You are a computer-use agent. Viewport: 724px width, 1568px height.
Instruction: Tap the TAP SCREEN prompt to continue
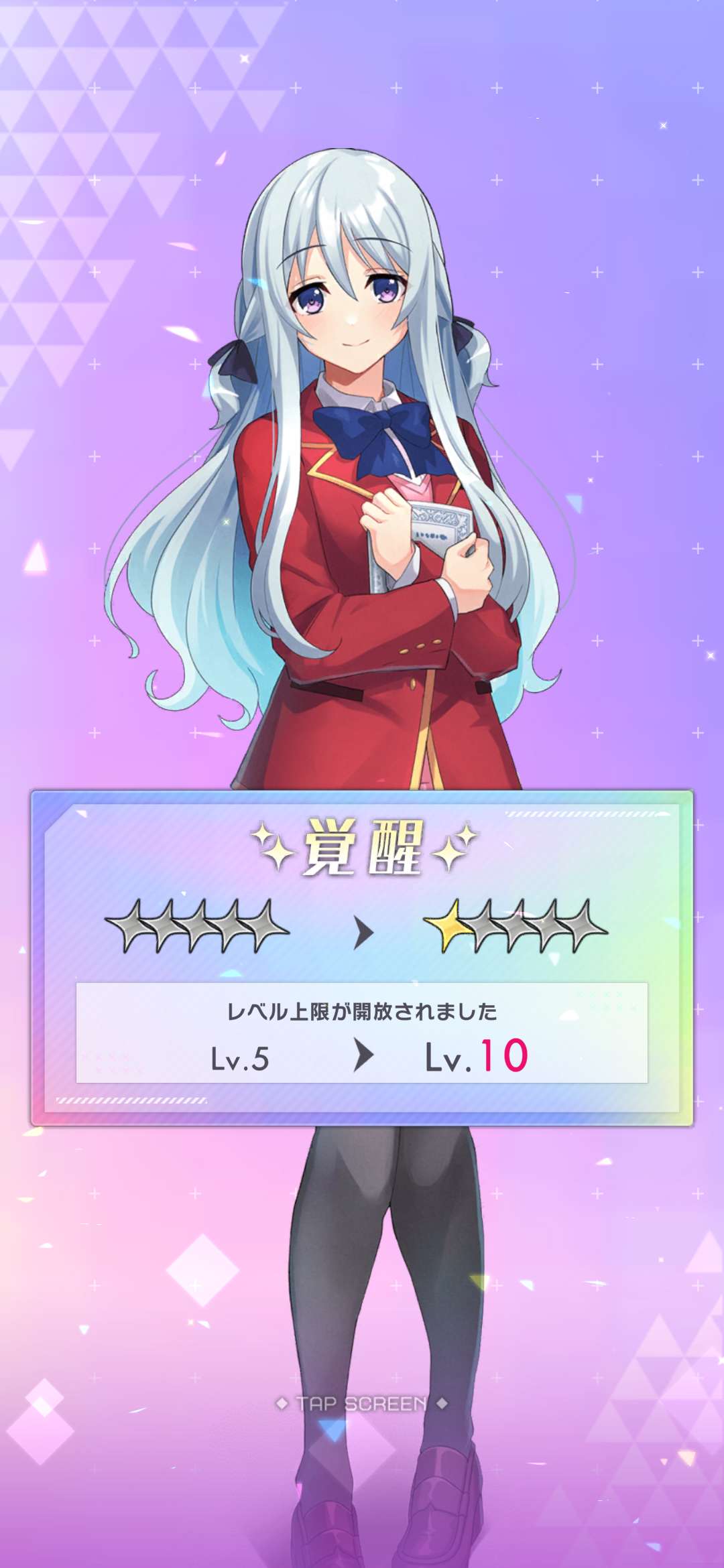pos(362,1403)
